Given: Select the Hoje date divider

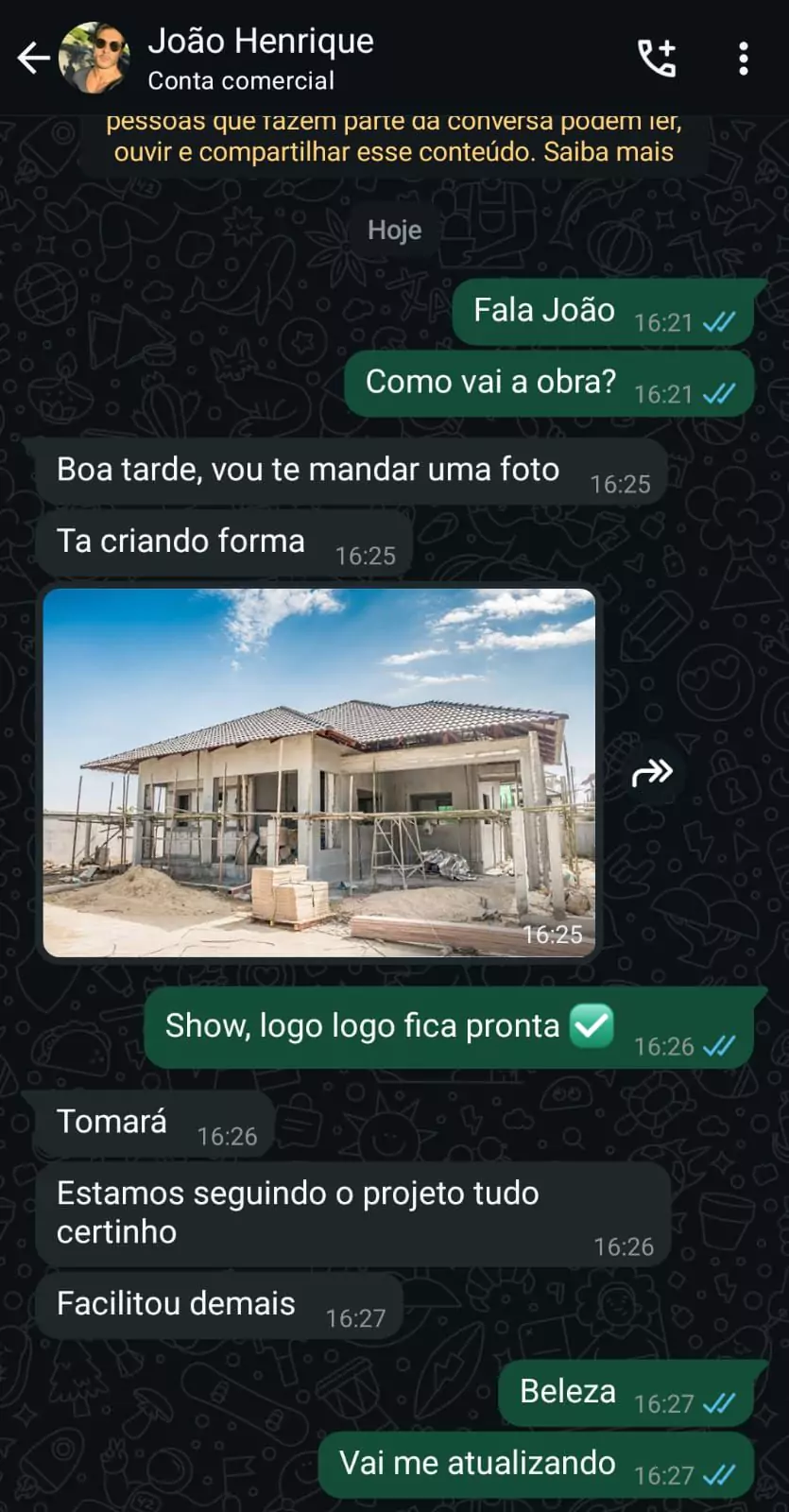Looking at the screenshot, I should [393, 229].
